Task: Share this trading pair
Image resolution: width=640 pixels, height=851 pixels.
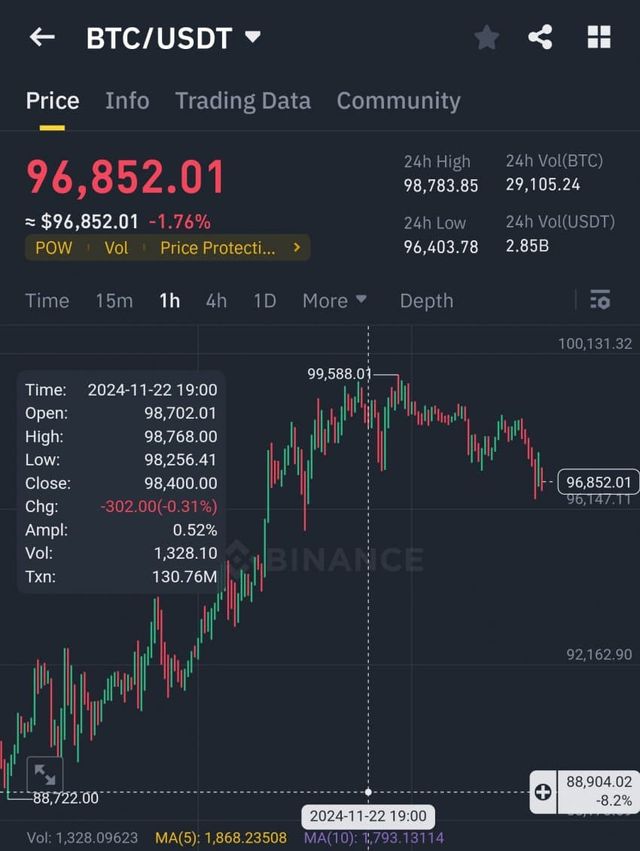Action: (x=540, y=38)
